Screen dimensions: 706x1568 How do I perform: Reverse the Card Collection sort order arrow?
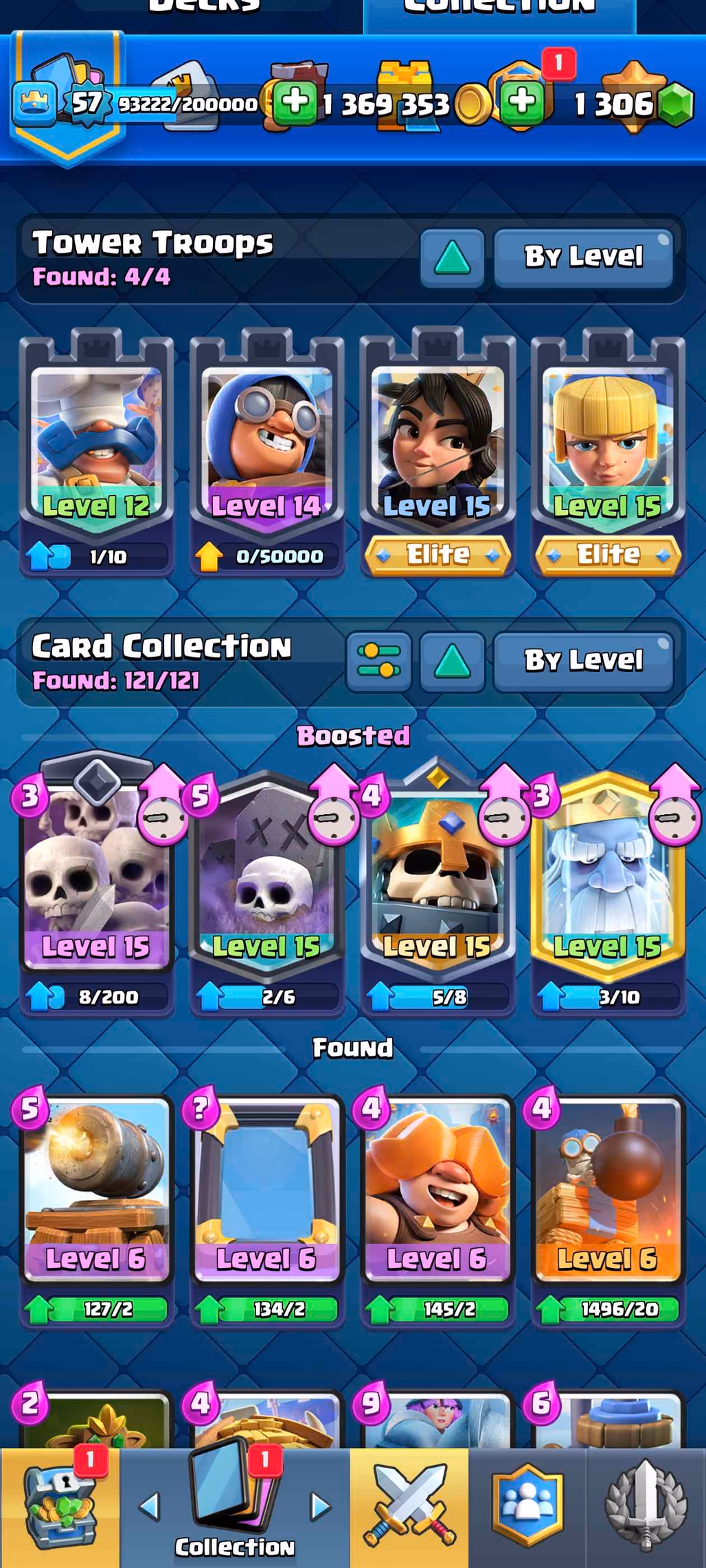click(x=452, y=661)
